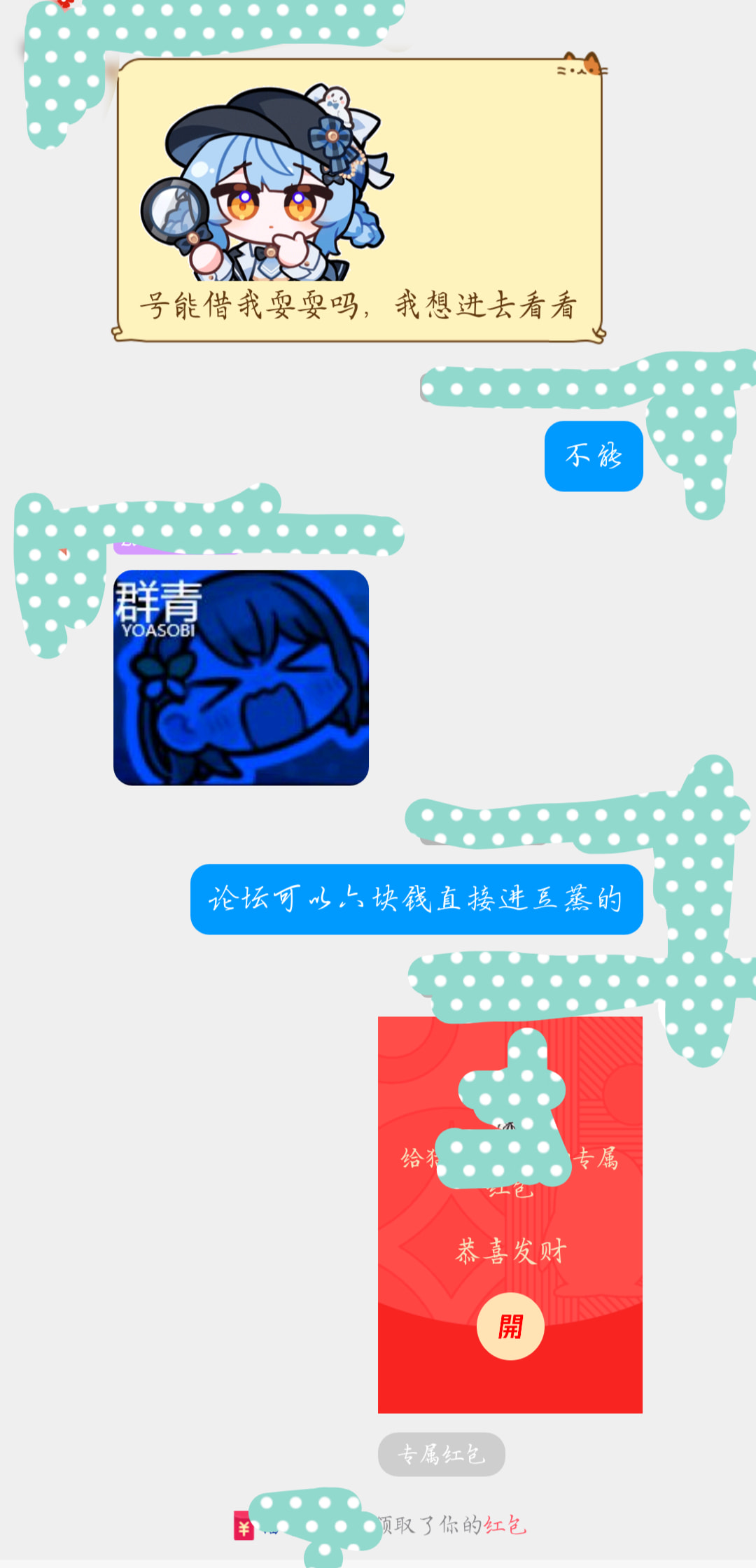Tap the 专属红包 label under the red packet

[441, 1454]
